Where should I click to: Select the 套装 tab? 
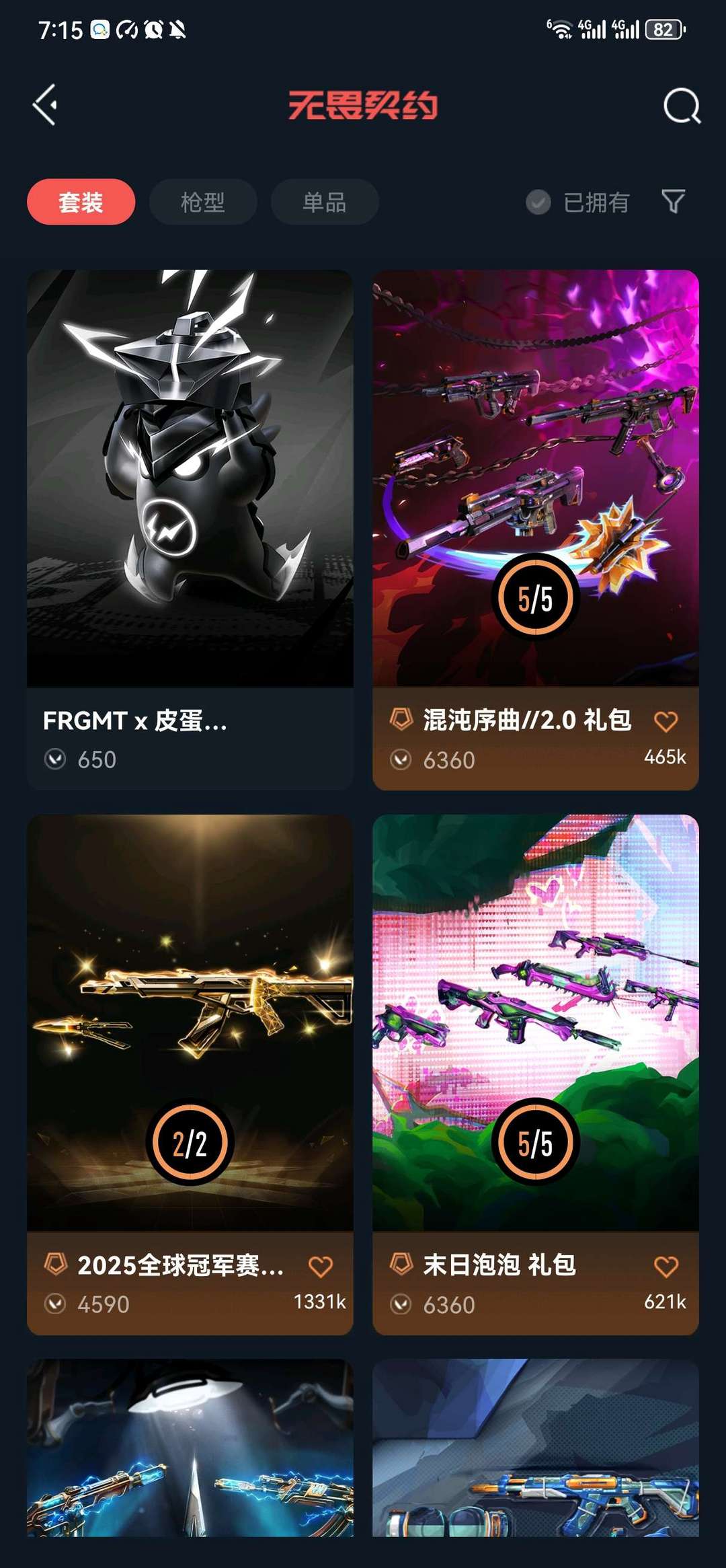[x=81, y=202]
